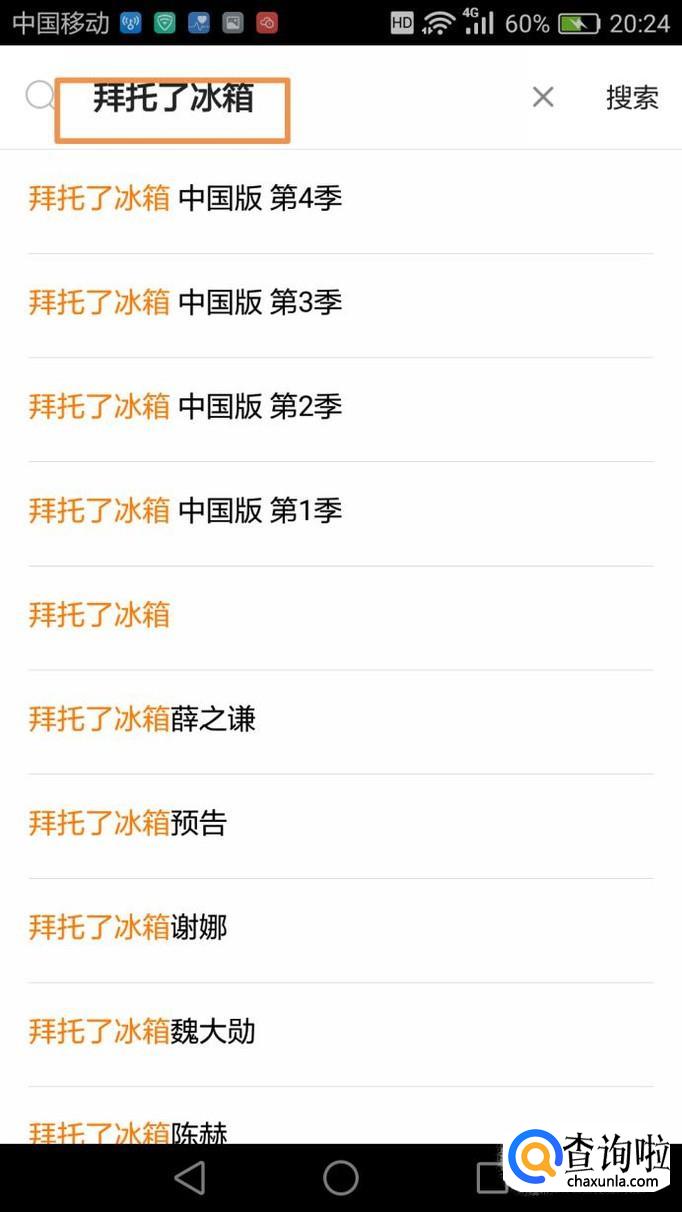
Task: Choose suggestion 拜托了冰箱 中国版 第3季
Action: [186, 302]
